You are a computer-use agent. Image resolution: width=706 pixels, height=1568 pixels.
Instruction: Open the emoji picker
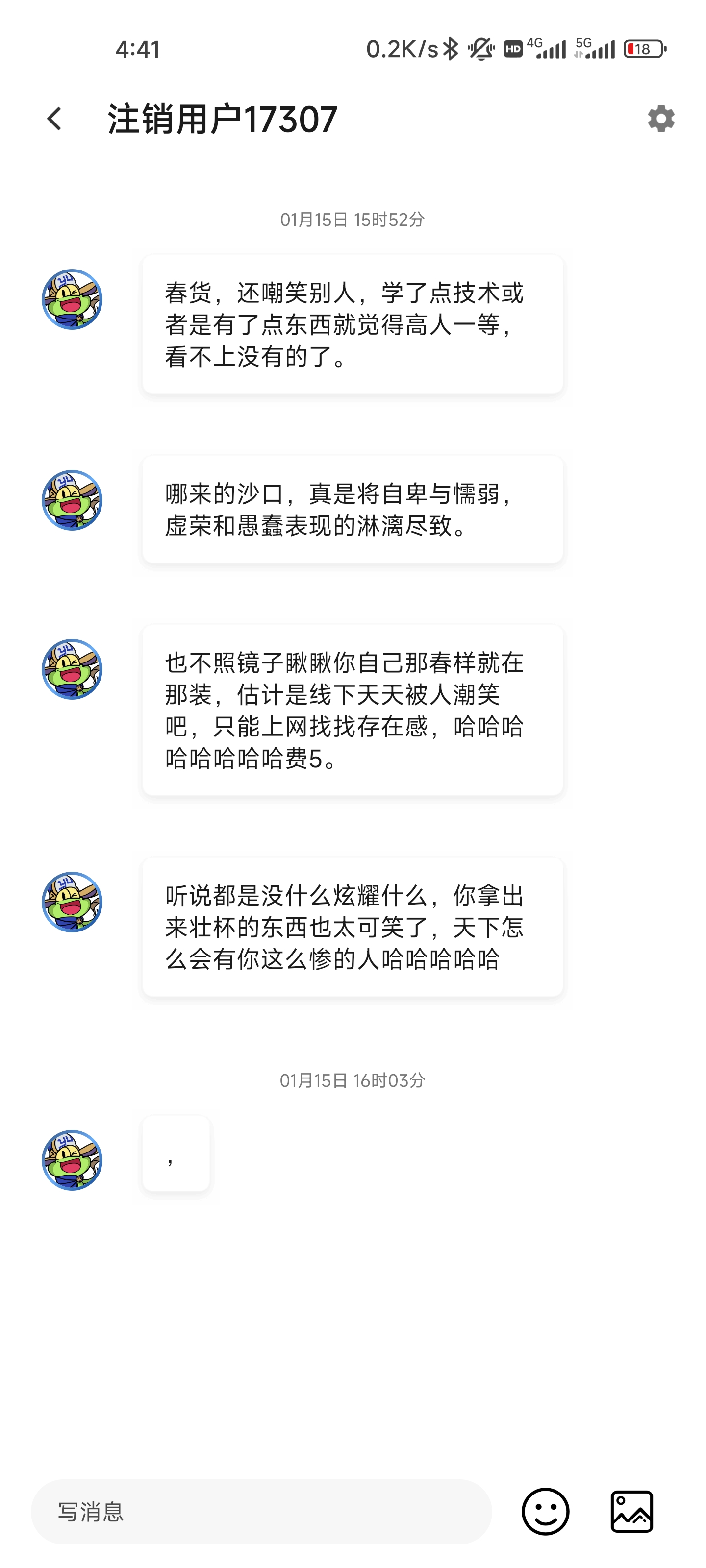tap(545, 1511)
